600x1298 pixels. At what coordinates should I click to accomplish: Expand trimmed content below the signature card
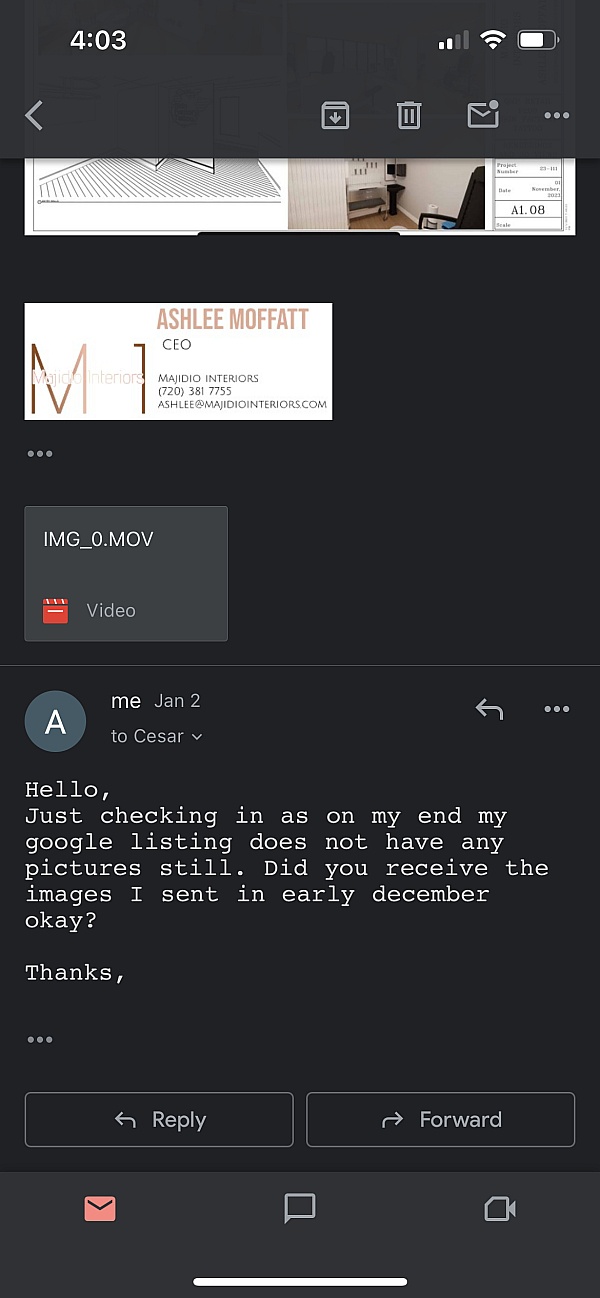[x=40, y=454]
